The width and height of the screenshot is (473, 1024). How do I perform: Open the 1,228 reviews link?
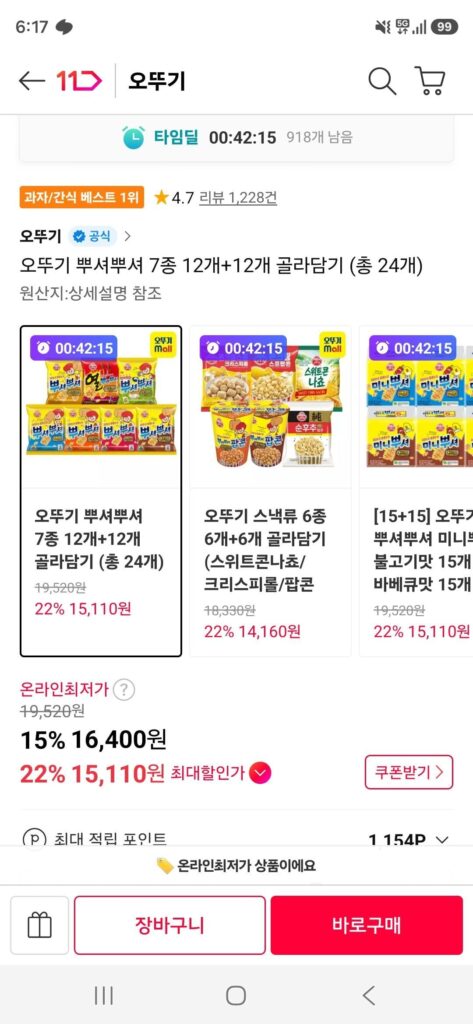pyautogui.click(x=238, y=197)
